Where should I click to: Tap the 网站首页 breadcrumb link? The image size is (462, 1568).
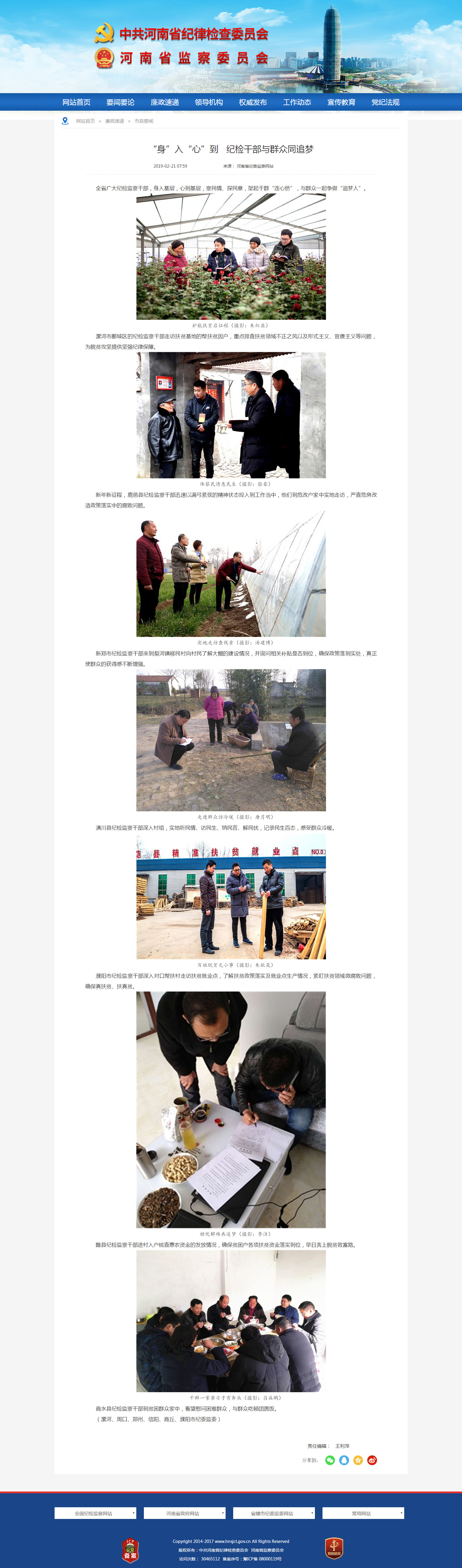tap(85, 121)
